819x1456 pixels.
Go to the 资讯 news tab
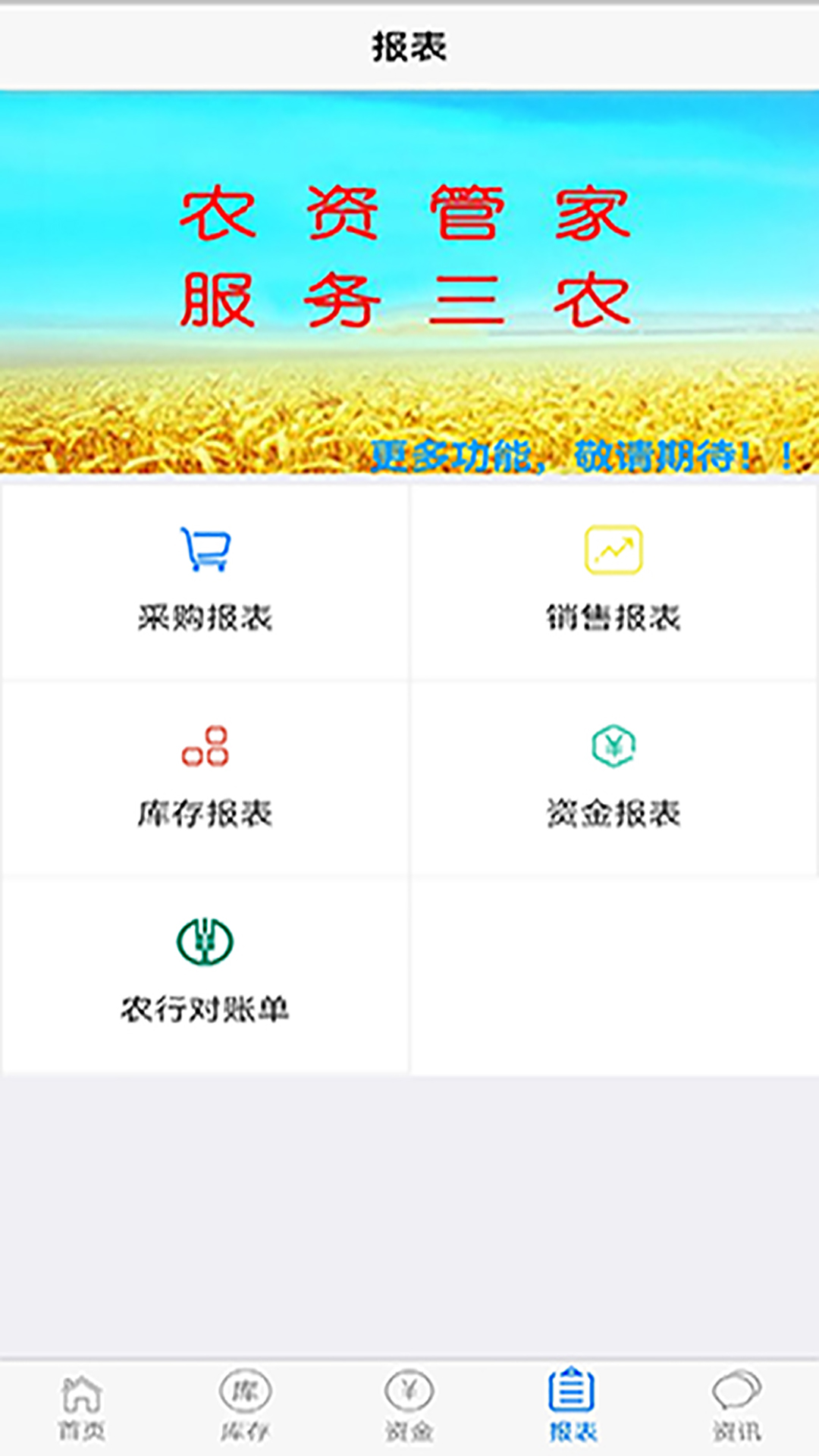tap(737, 1407)
